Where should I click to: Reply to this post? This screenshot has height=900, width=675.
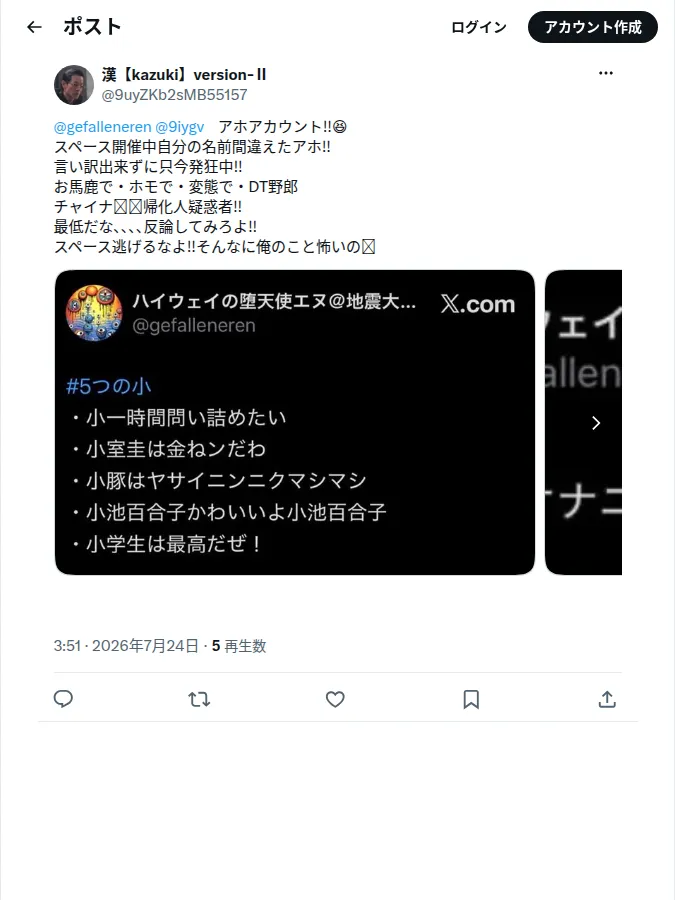coord(63,699)
